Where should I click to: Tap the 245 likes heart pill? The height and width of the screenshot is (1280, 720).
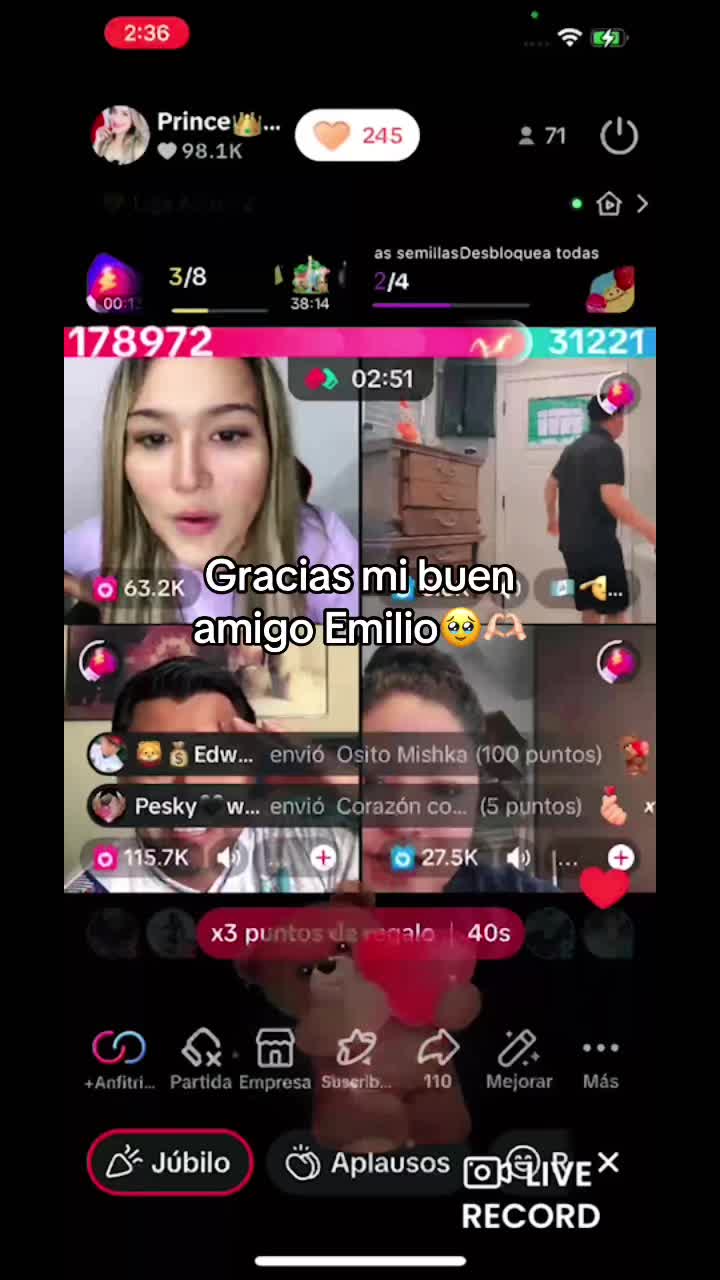(357, 136)
